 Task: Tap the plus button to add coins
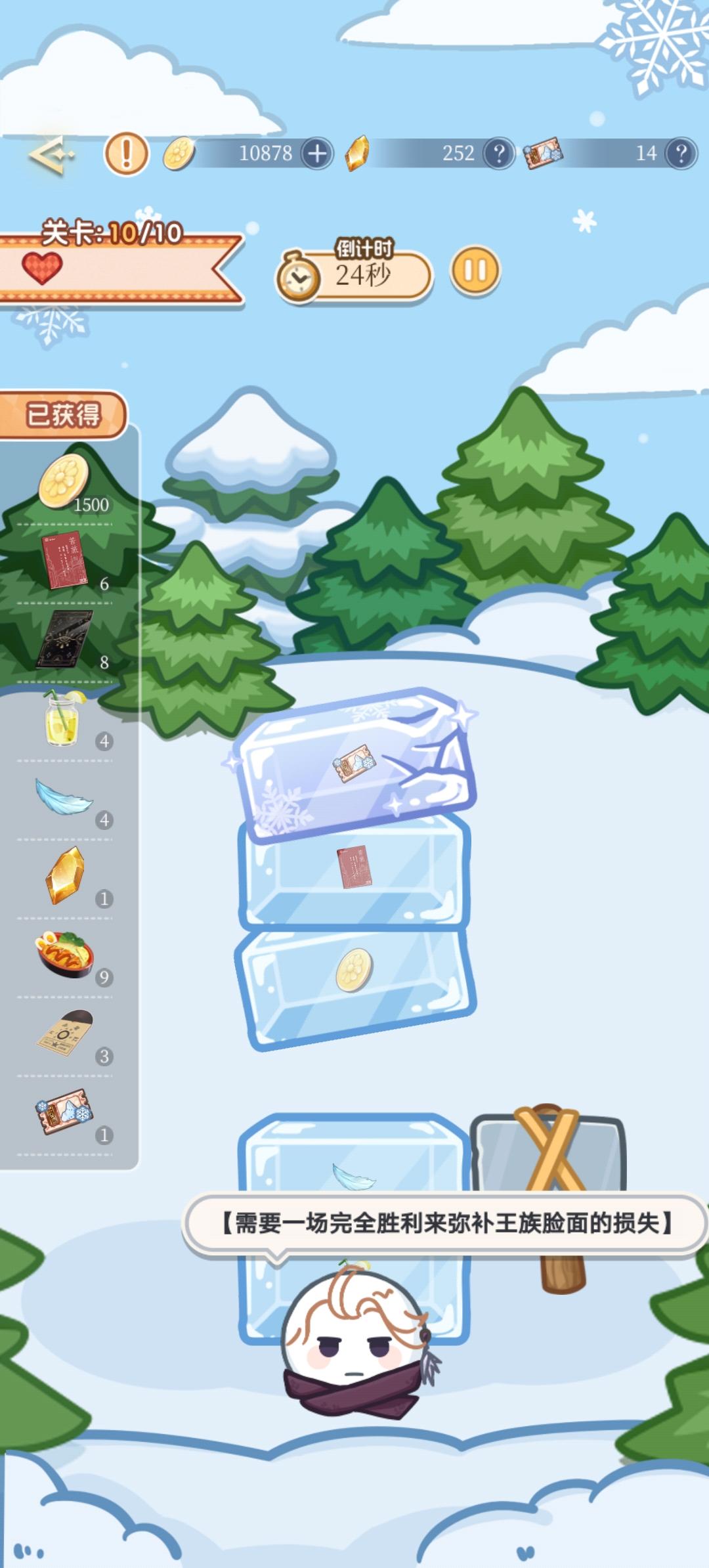point(315,154)
